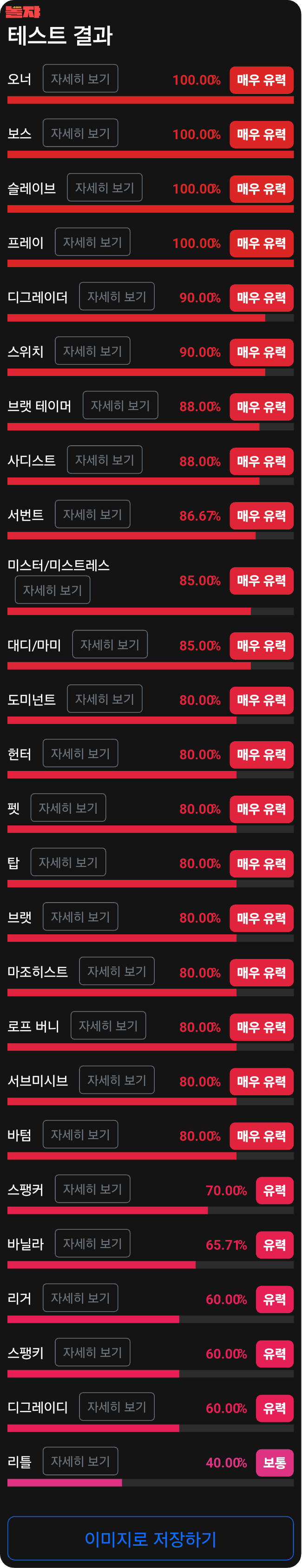
Task: View 스위치 result details
Action: coord(92,351)
